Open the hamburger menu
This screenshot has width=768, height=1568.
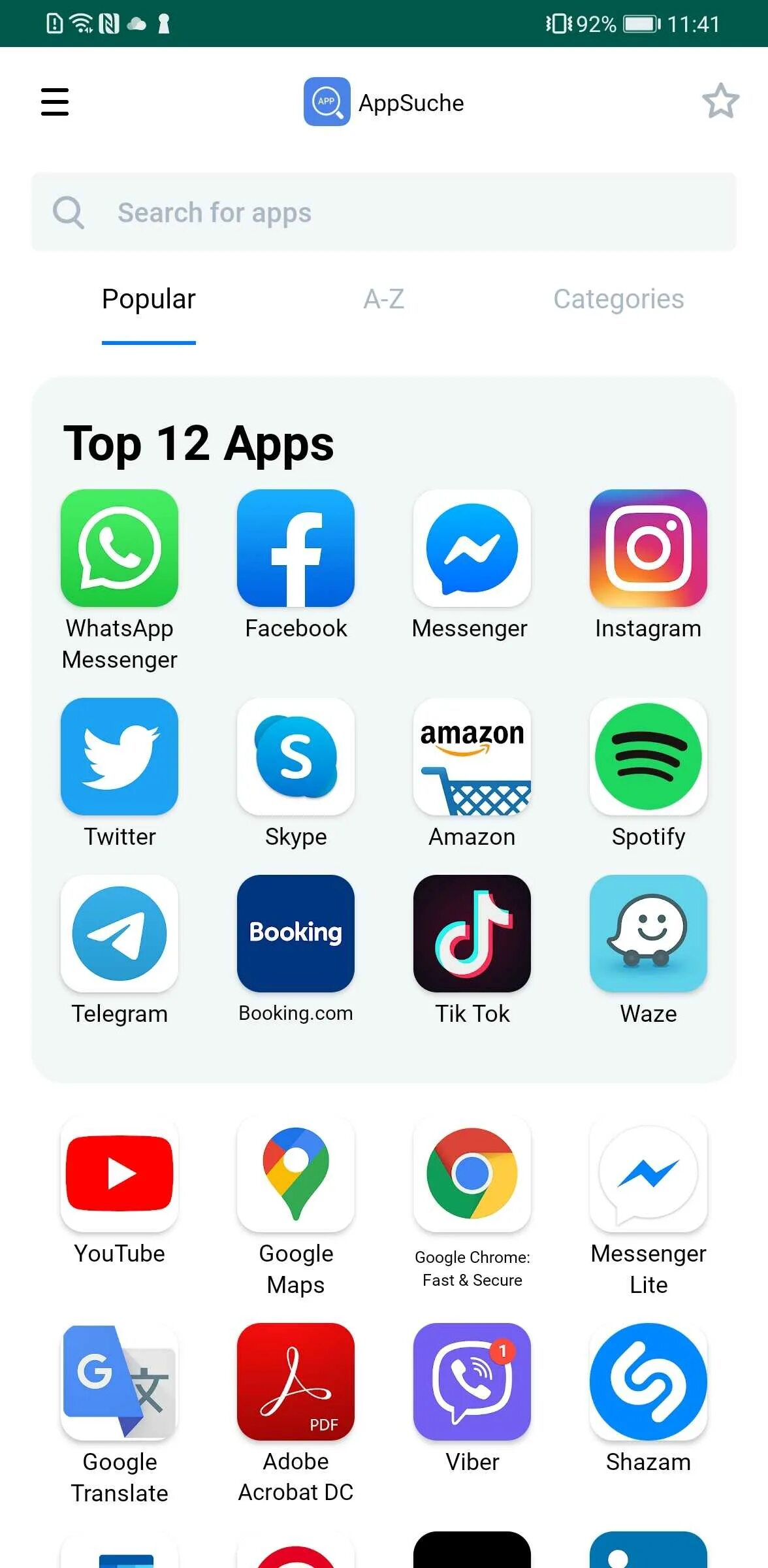click(x=55, y=102)
